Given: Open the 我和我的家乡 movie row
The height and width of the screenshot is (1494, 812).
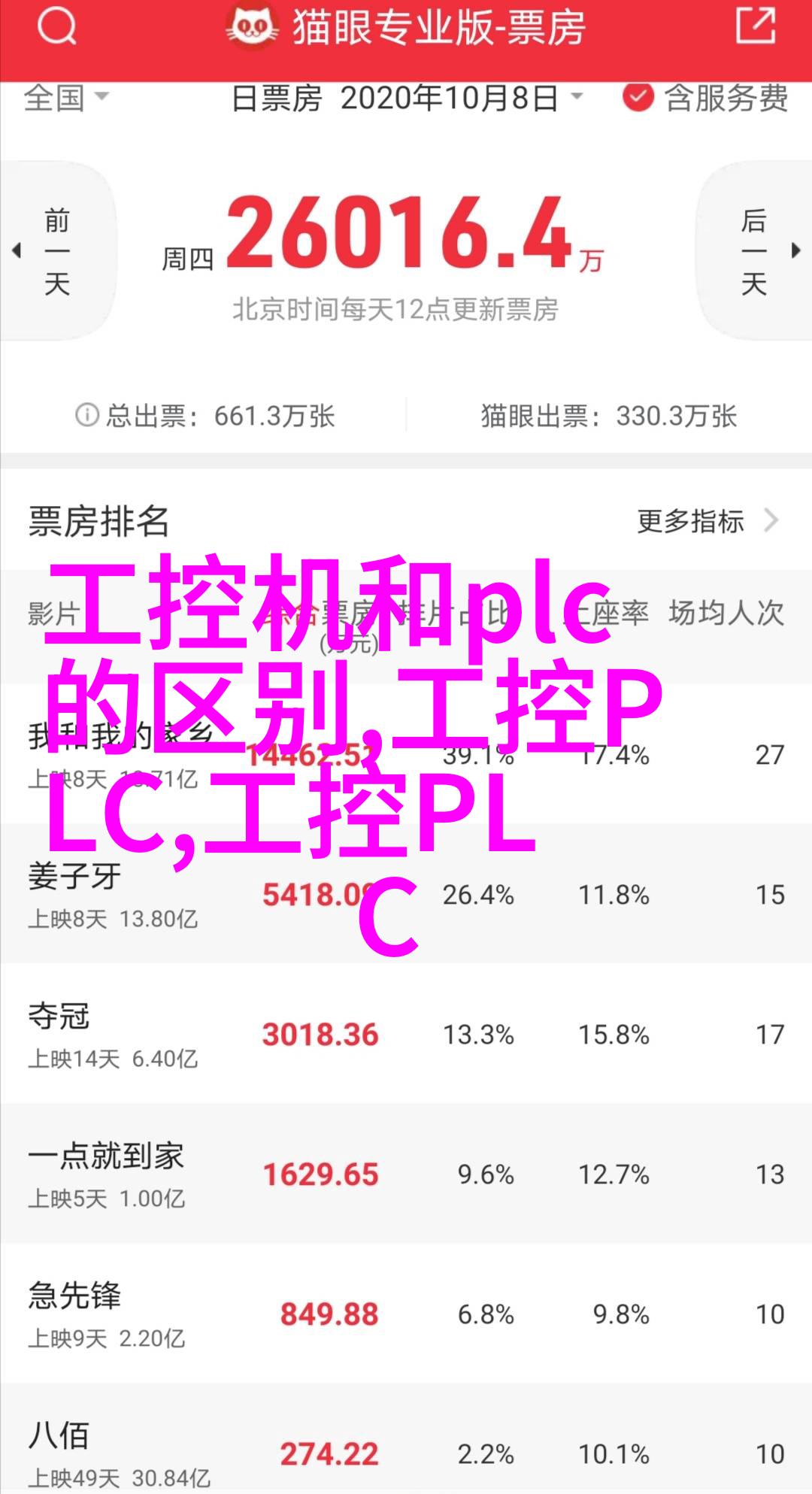Looking at the screenshot, I should (406, 754).
